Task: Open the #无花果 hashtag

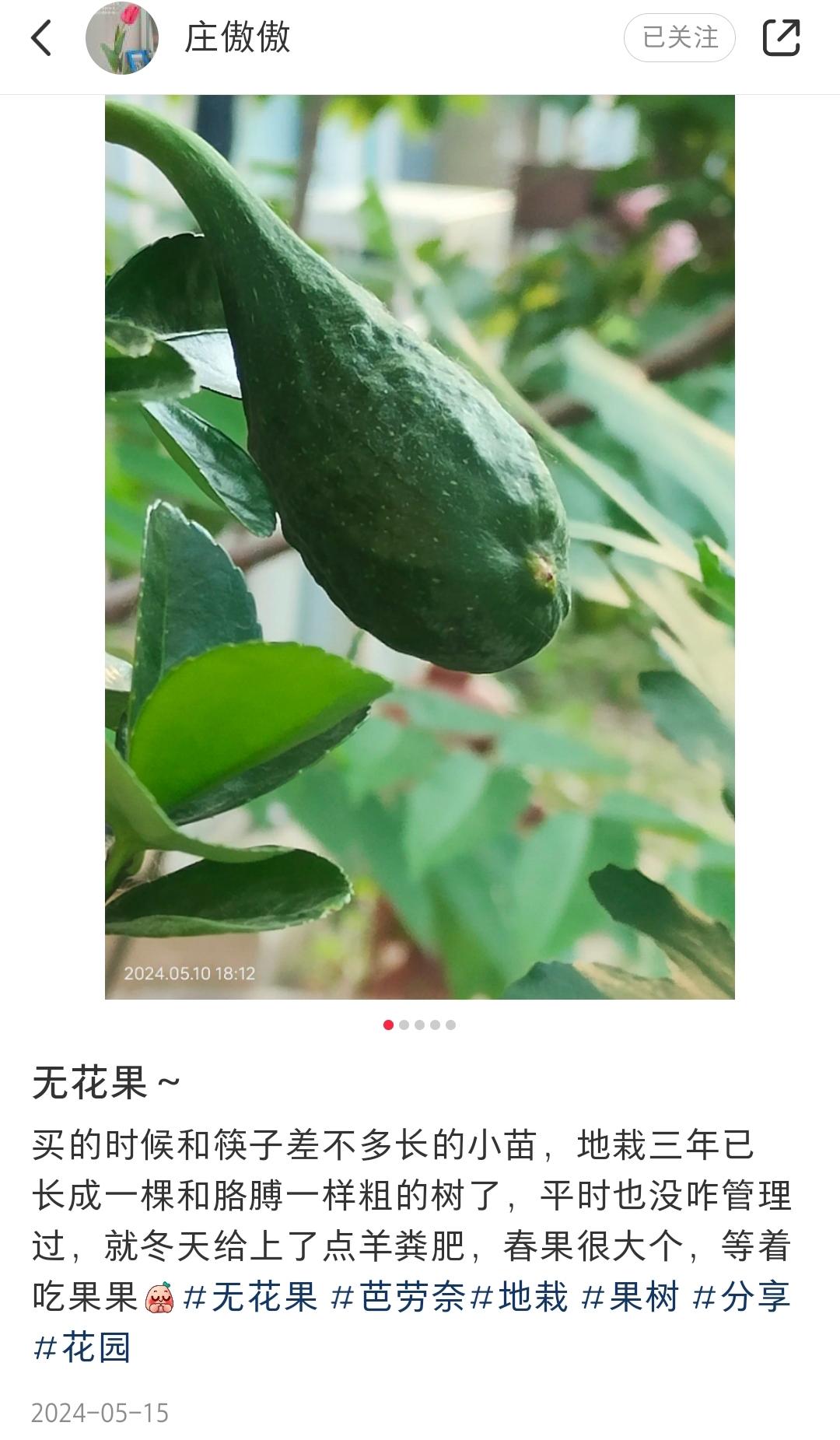Action: pos(250,1297)
